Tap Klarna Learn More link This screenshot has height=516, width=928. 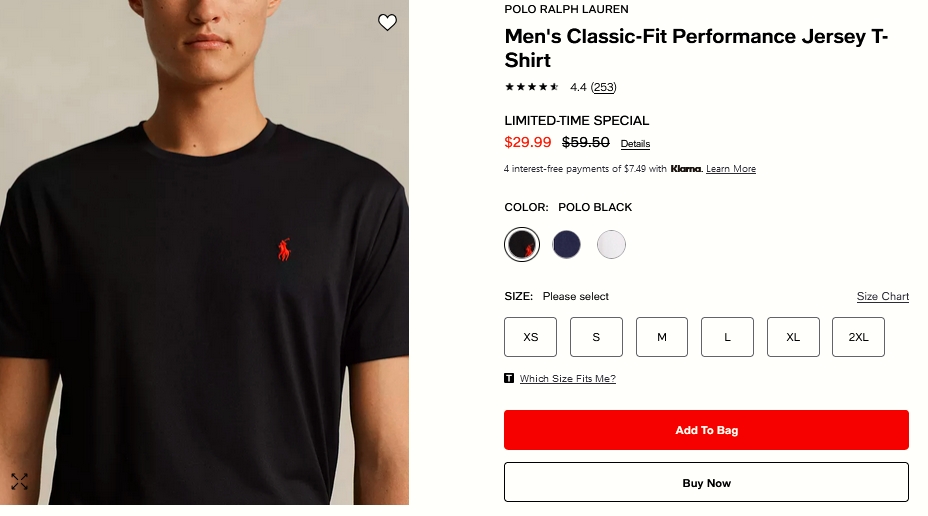pyautogui.click(x=730, y=169)
